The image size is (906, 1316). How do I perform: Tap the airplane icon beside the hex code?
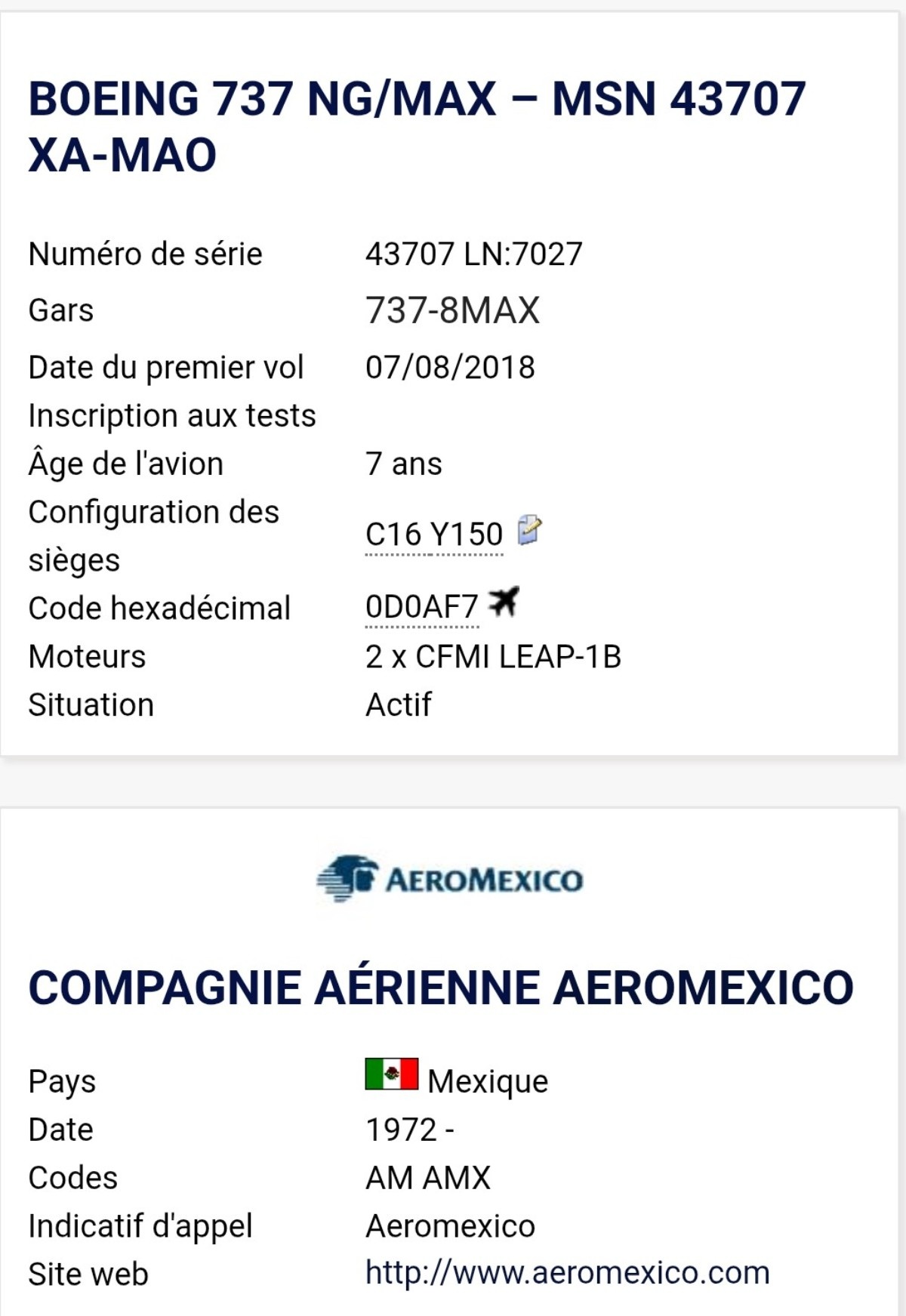(504, 602)
